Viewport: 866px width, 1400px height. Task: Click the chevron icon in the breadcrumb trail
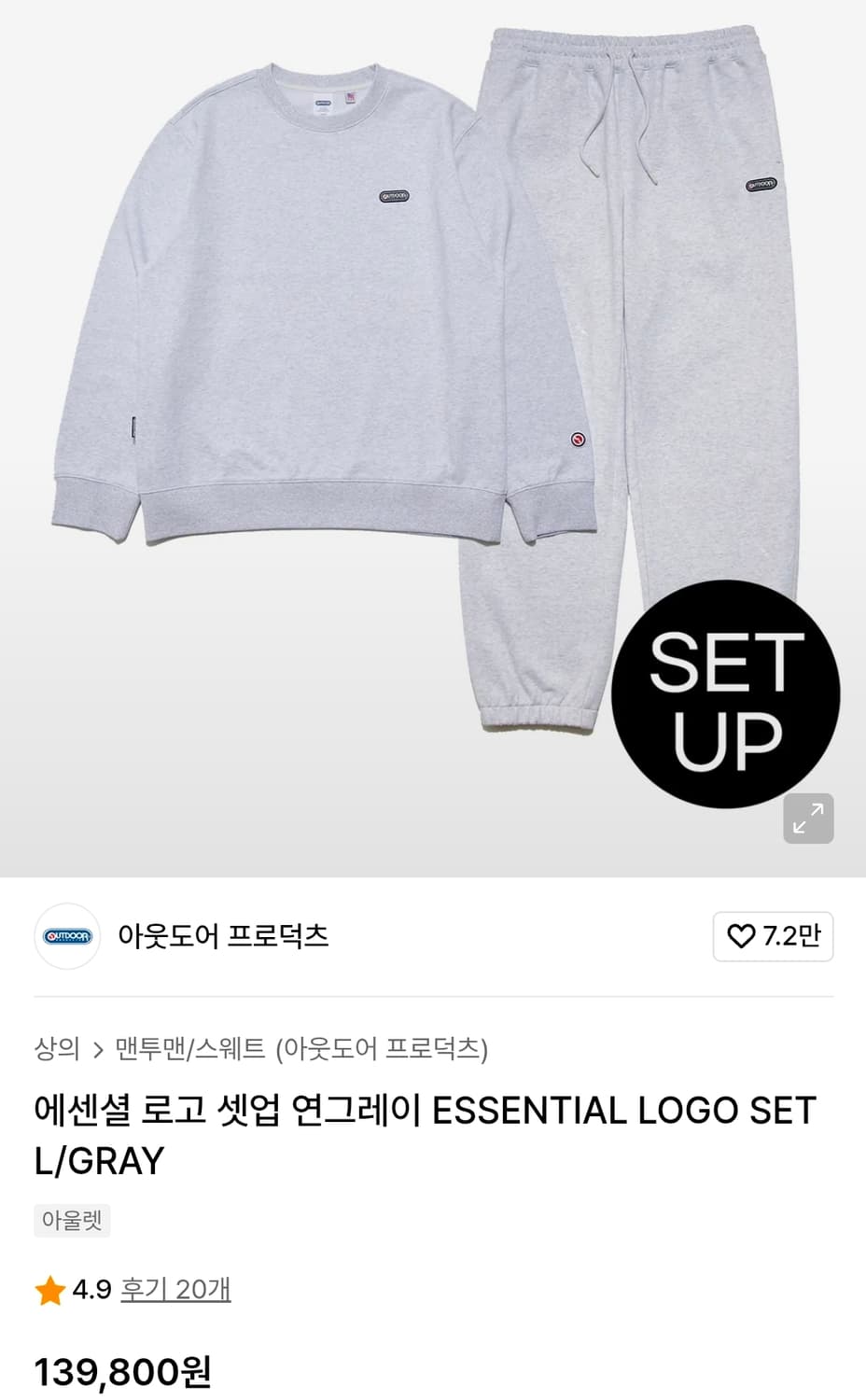(x=100, y=1049)
